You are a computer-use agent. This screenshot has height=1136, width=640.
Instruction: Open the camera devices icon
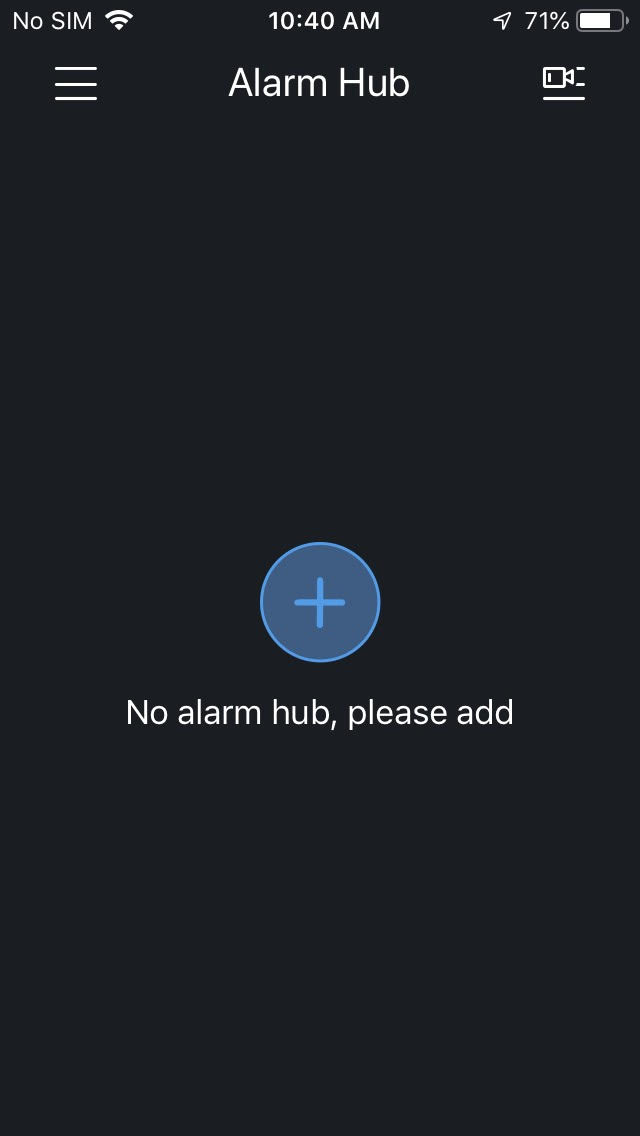click(x=563, y=83)
